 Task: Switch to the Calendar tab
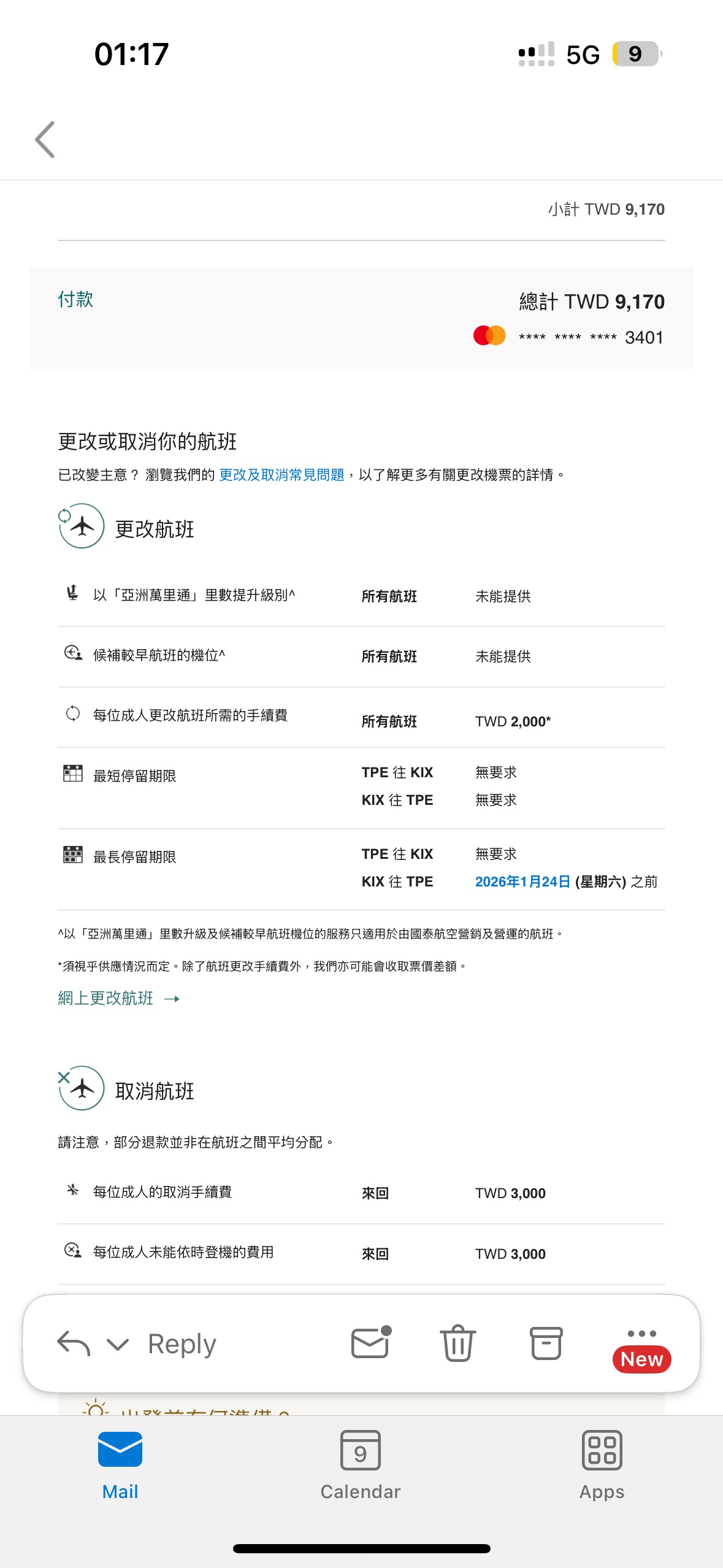(361, 1466)
